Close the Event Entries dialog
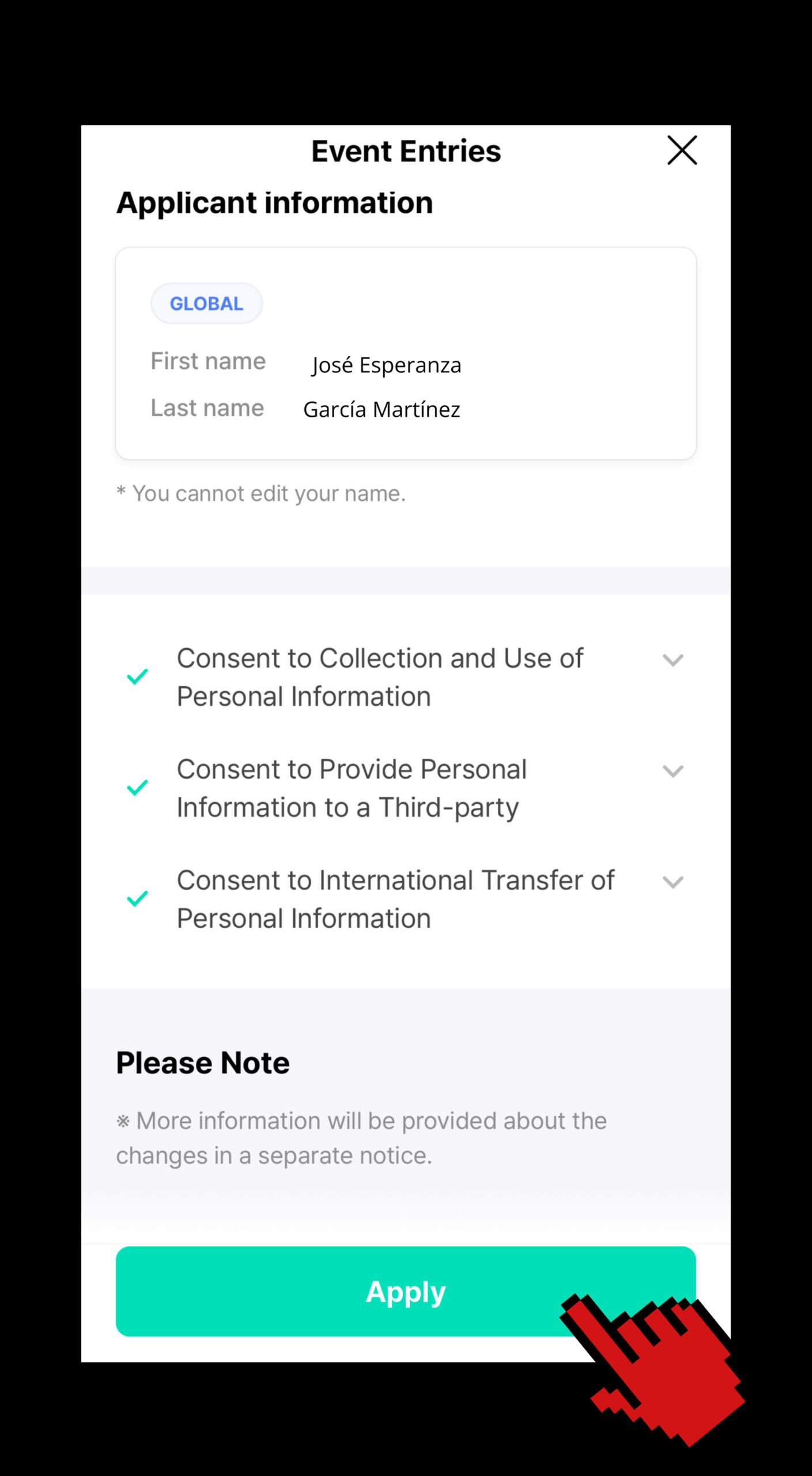 point(682,150)
